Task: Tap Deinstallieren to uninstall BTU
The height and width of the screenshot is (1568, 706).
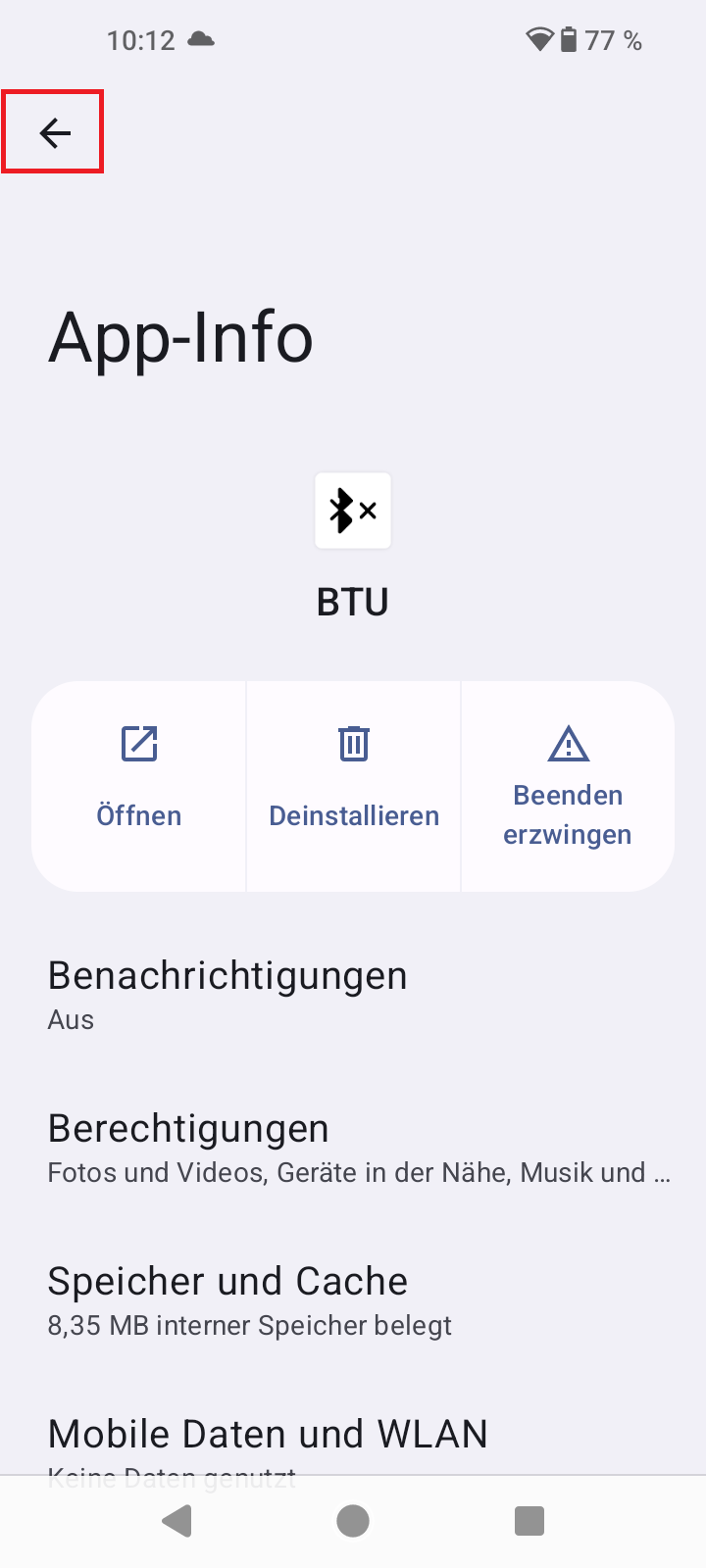Action: pos(353,786)
